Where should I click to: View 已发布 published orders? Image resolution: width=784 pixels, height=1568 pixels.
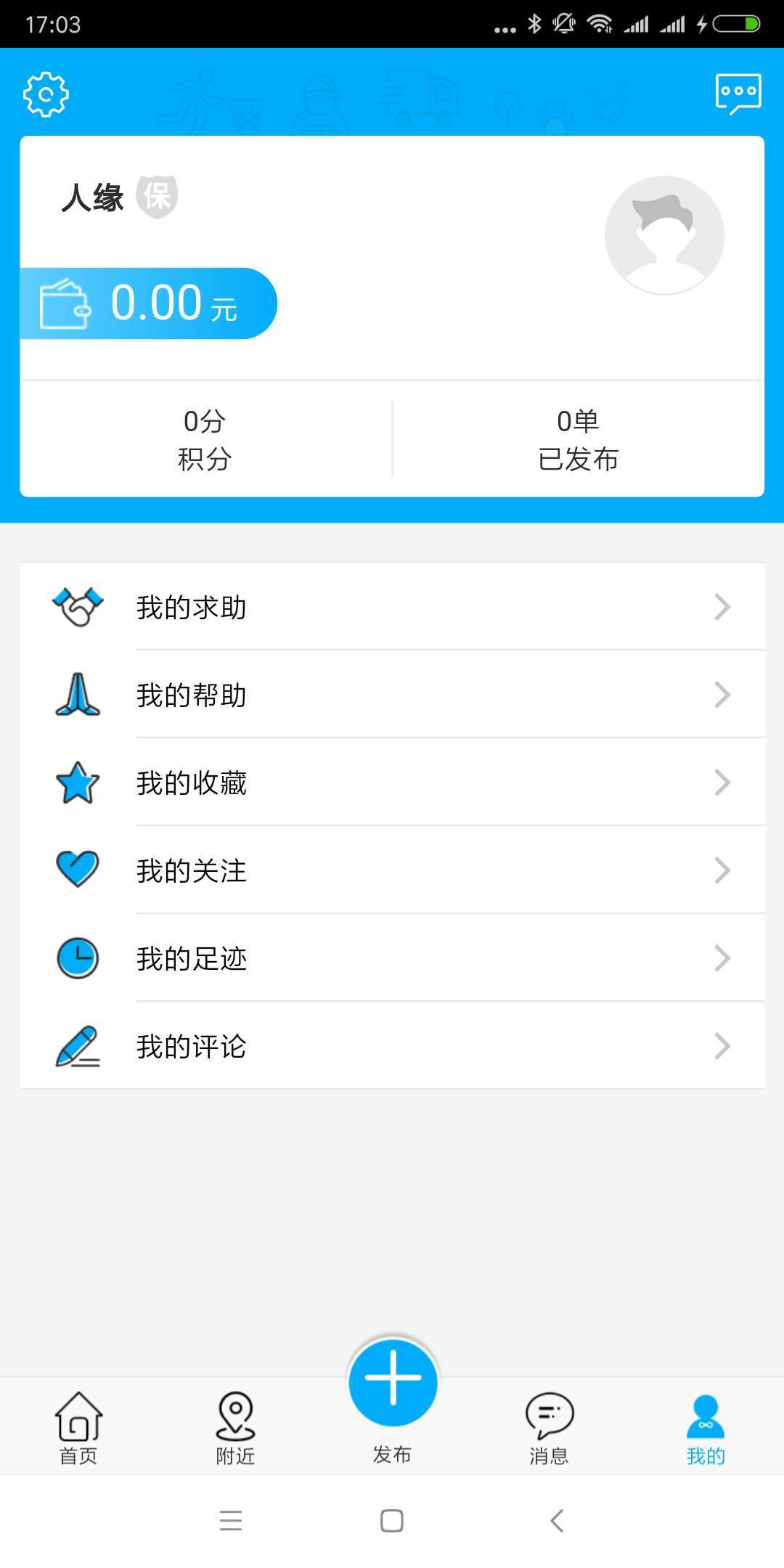click(x=578, y=439)
